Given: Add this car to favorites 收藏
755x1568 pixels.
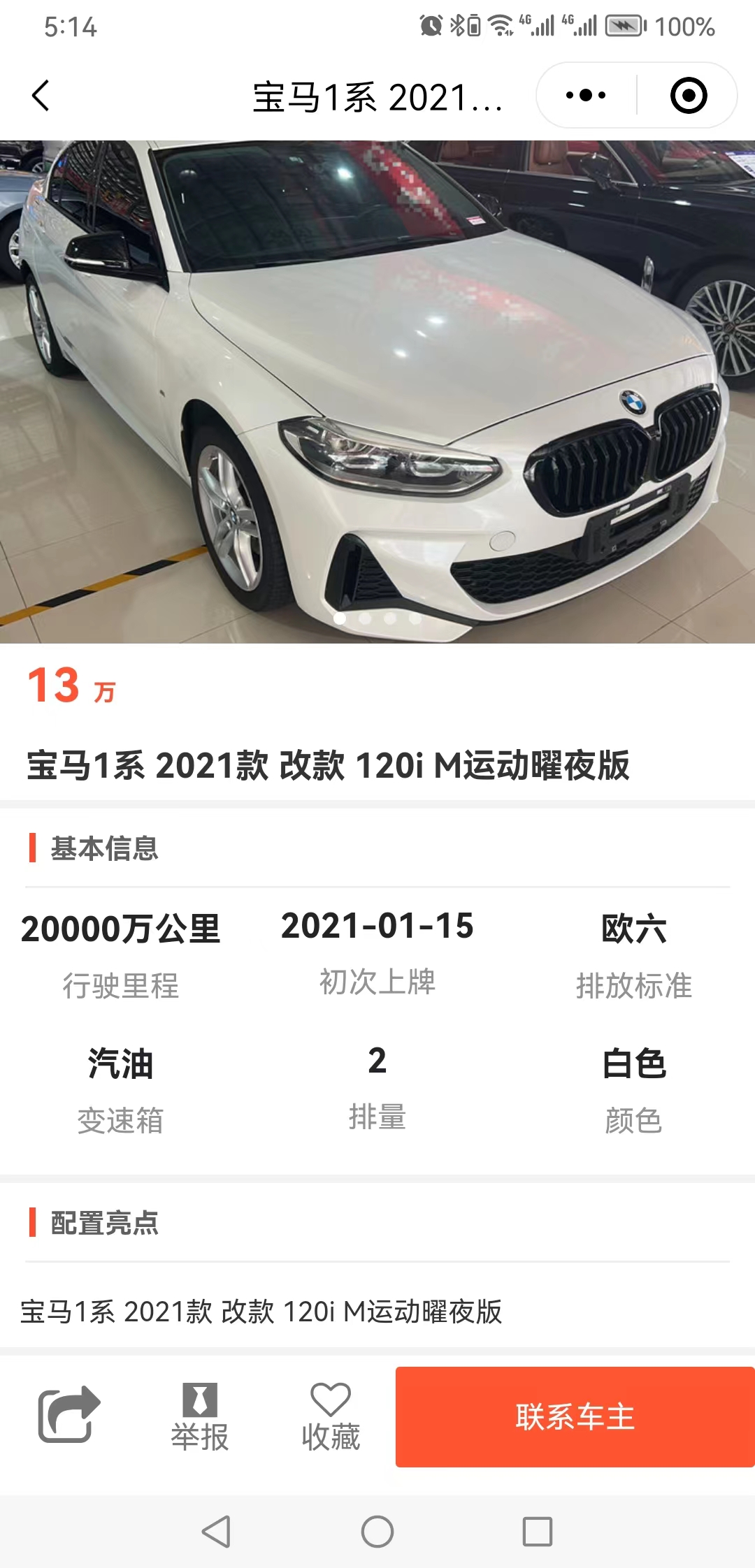Looking at the screenshot, I should 331,1417.
